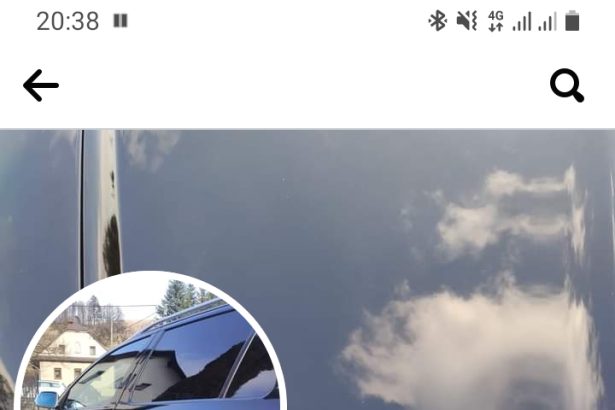View the circular profile picture
Image resolution: width=615 pixels, height=410 pixels.
pos(150,350)
